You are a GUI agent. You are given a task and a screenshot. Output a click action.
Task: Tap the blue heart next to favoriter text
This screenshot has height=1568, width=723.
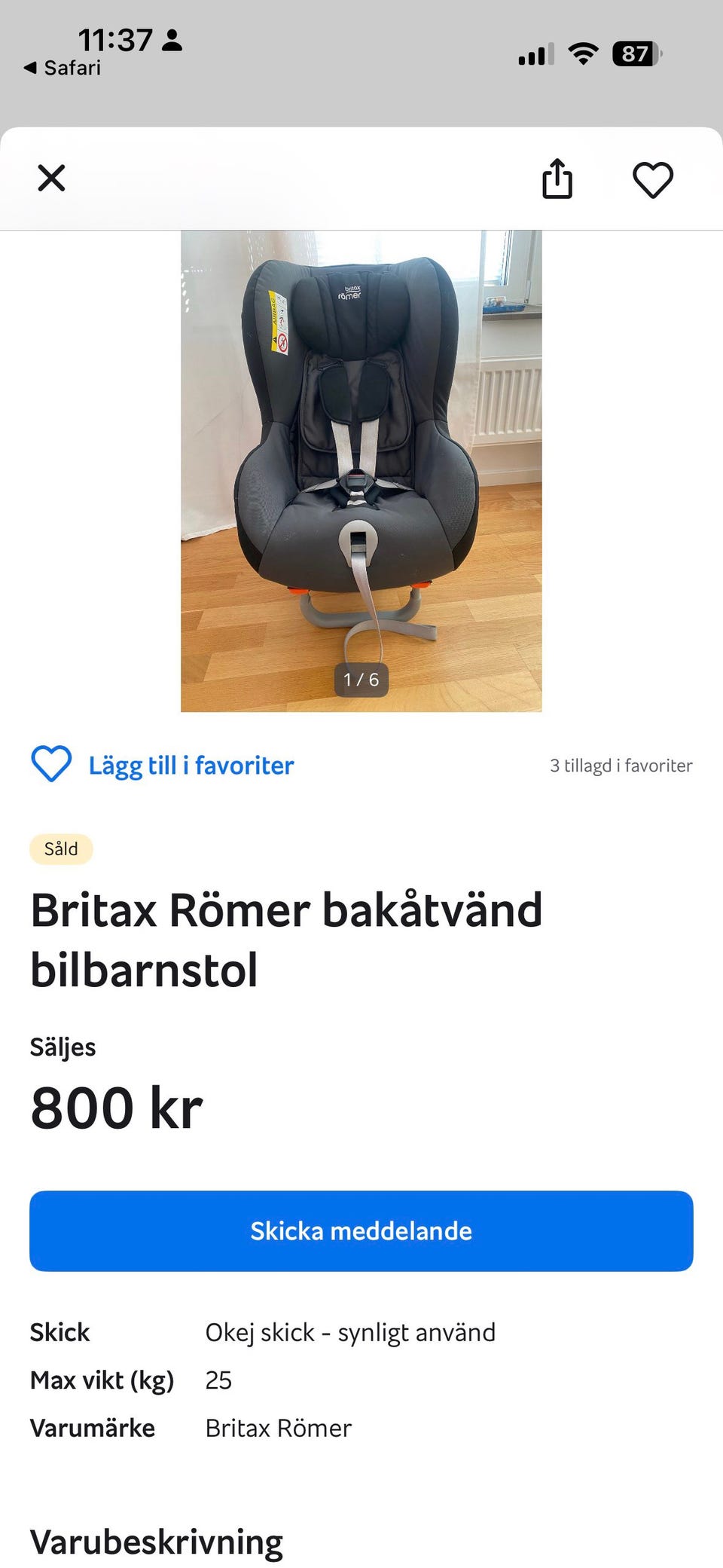(x=50, y=765)
